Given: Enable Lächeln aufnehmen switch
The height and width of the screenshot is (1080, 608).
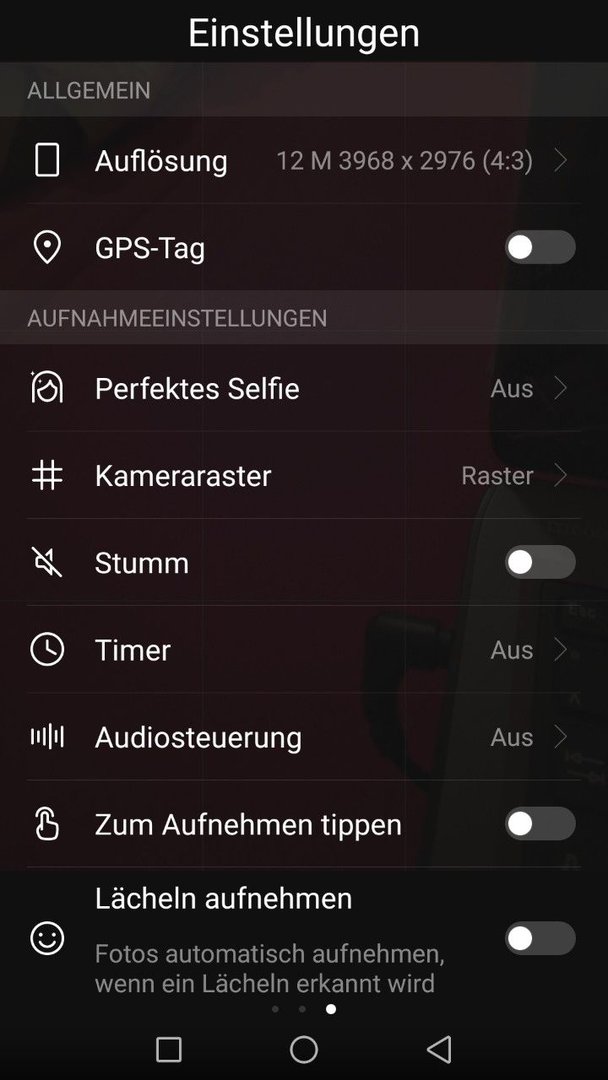Looking at the screenshot, I should click(x=540, y=938).
